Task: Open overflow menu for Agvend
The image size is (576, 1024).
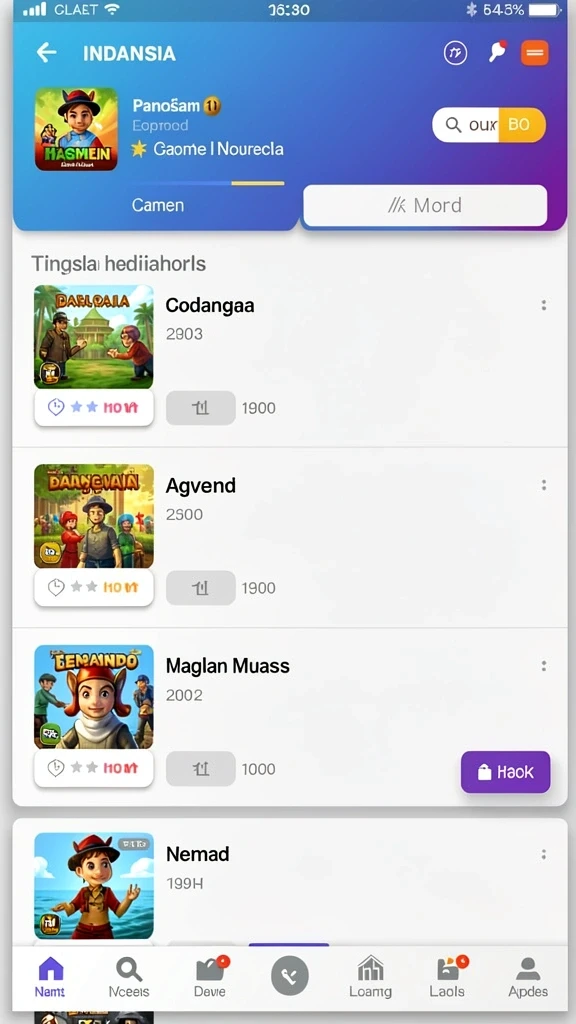Action: click(x=543, y=485)
